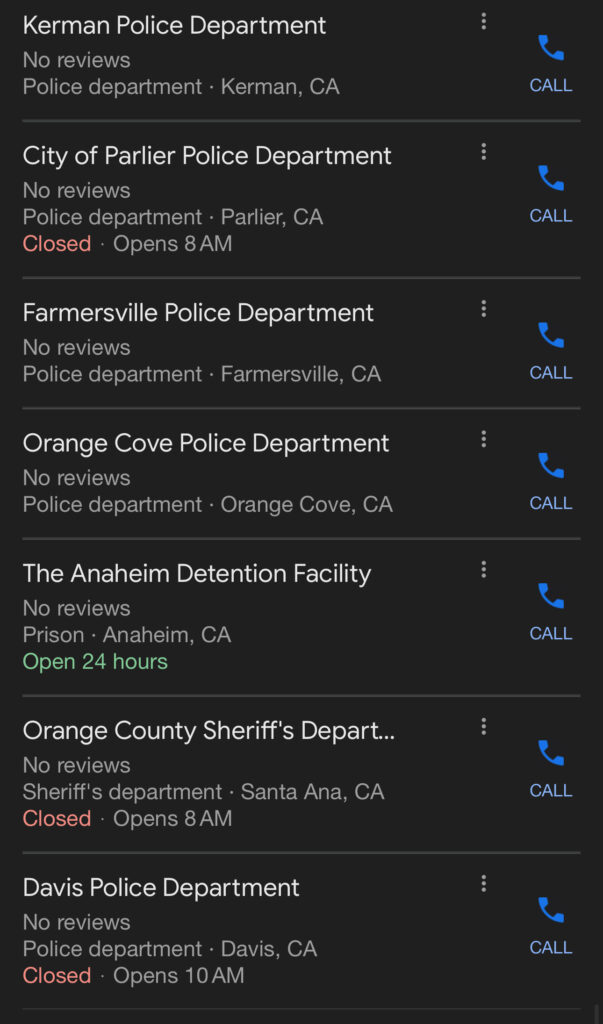Call City of Parlier Police Department

click(x=551, y=194)
